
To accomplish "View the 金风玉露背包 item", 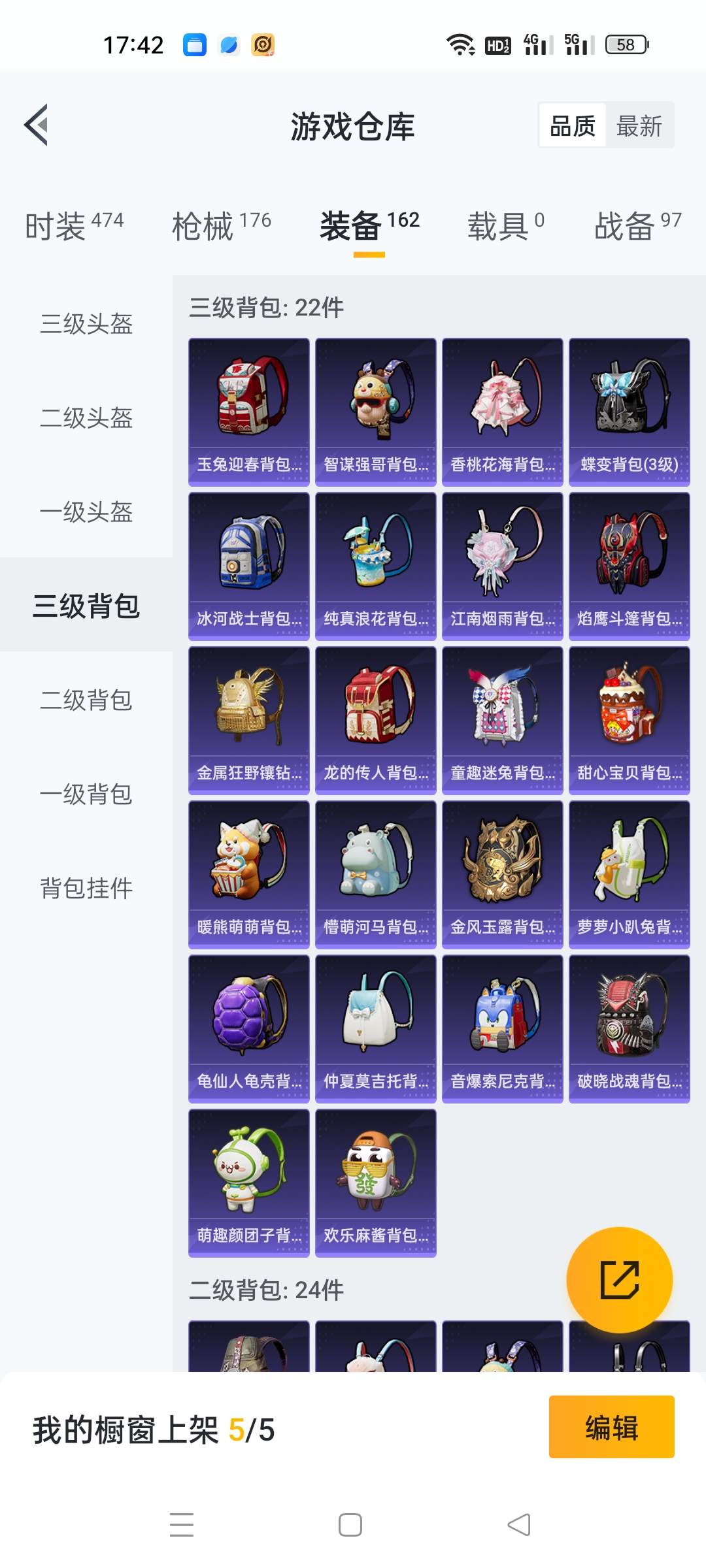I will [x=502, y=874].
